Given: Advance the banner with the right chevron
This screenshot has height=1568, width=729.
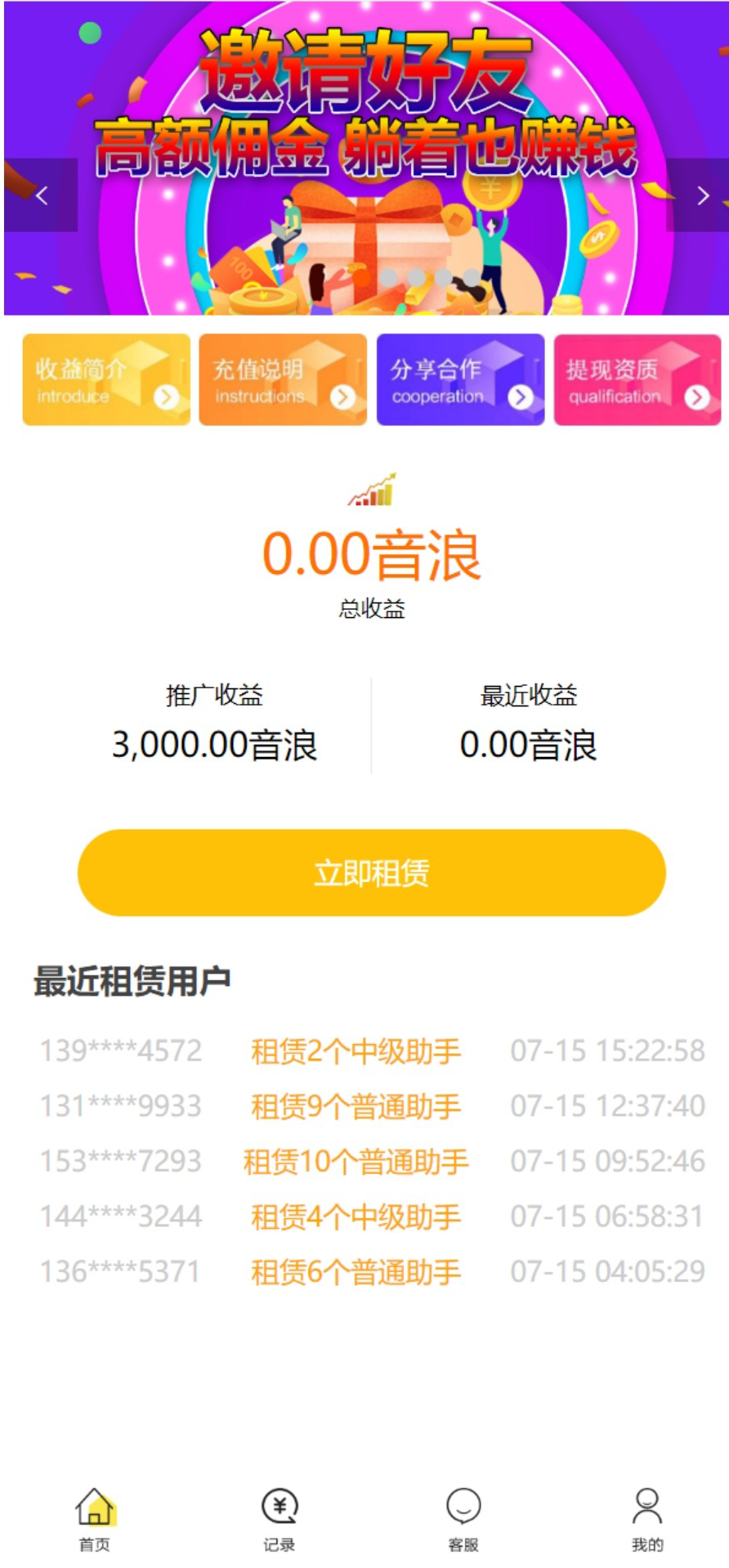Looking at the screenshot, I should click(703, 195).
